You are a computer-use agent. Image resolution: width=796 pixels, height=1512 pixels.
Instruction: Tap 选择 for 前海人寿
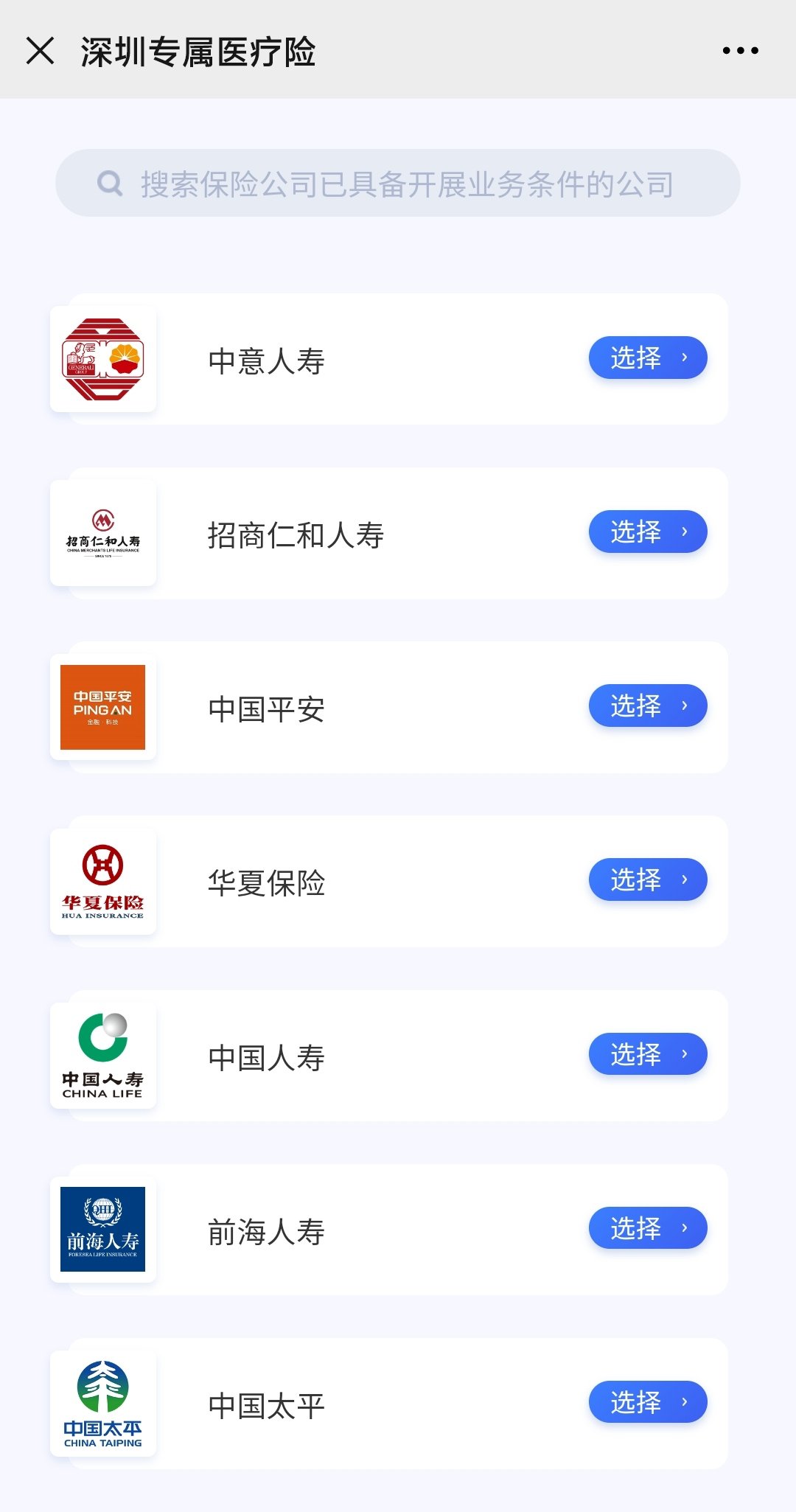(x=648, y=1228)
